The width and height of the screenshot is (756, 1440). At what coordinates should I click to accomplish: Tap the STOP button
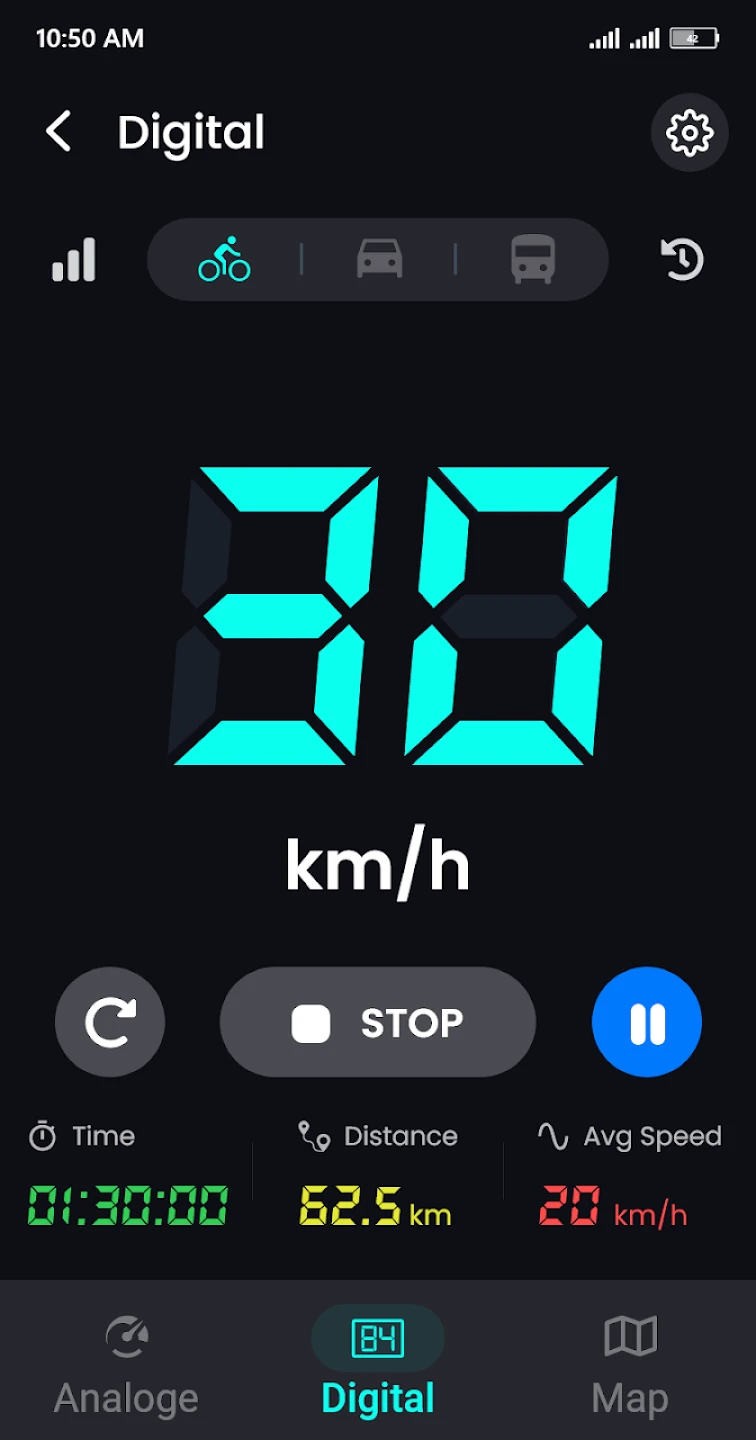378,1022
